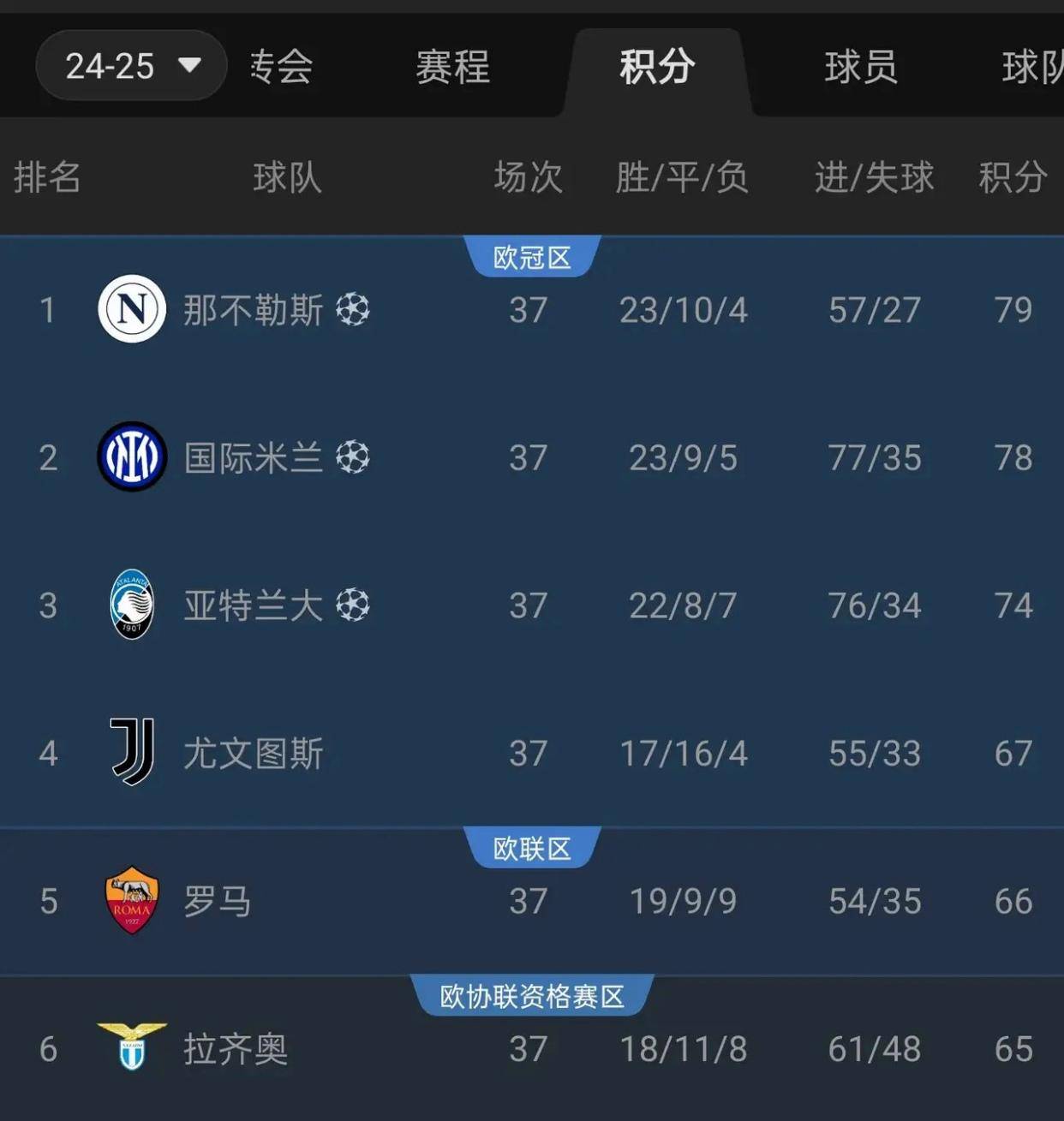Switch to the 转会 tab
The width and height of the screenshot is (1064, 1121).
[x=282, y=67]
